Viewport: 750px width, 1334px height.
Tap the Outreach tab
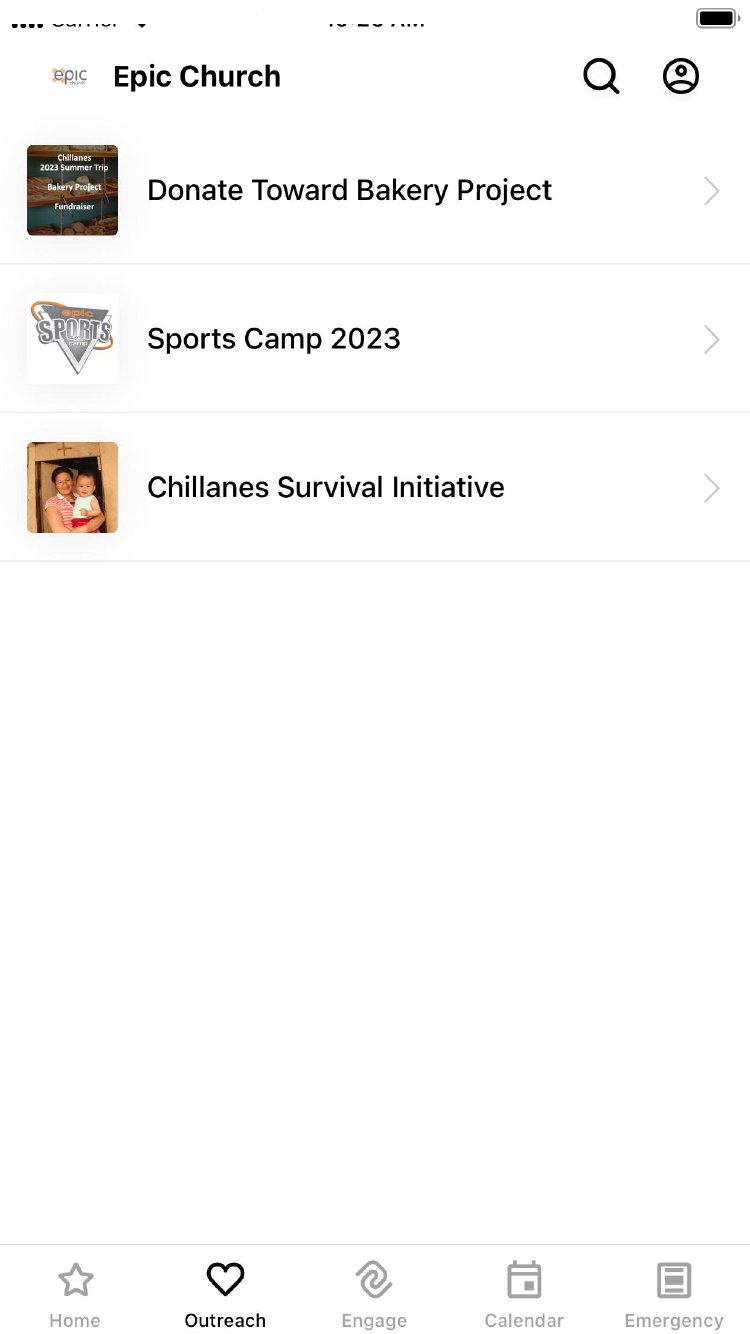(225, 1294)
